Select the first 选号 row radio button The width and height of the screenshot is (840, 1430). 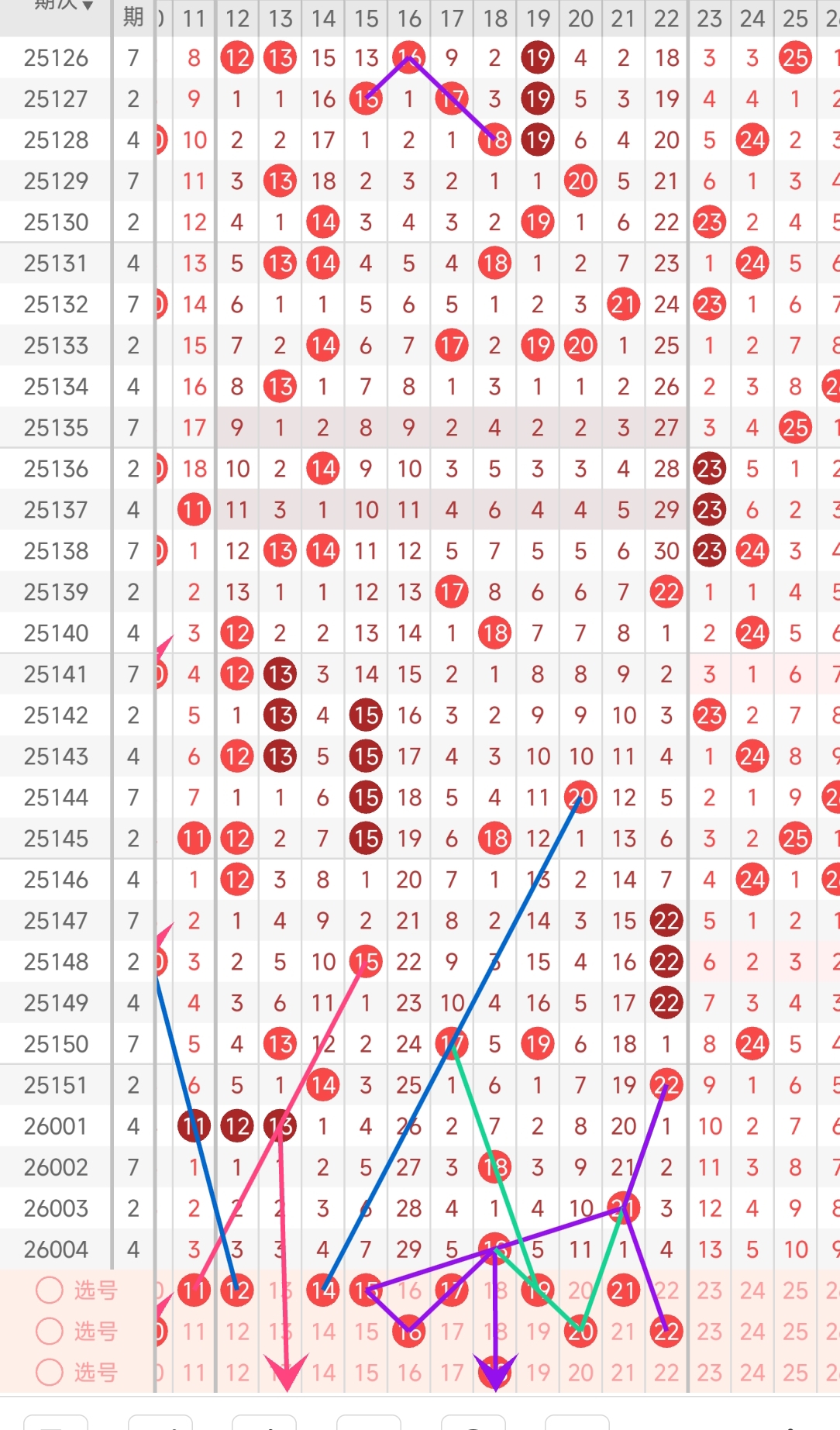click(50, 1290)
